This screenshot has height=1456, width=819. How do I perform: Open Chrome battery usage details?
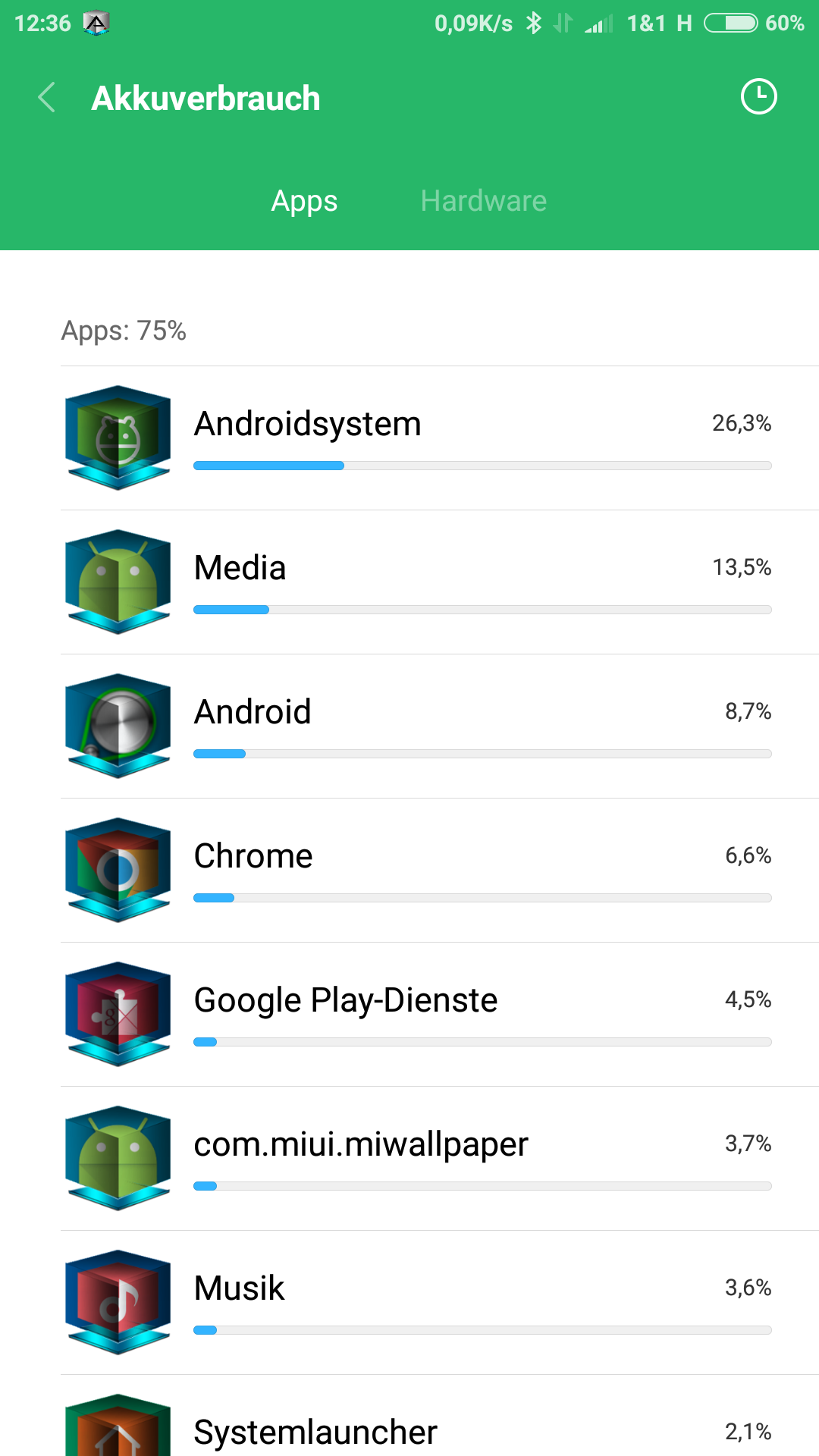point(440,871)
